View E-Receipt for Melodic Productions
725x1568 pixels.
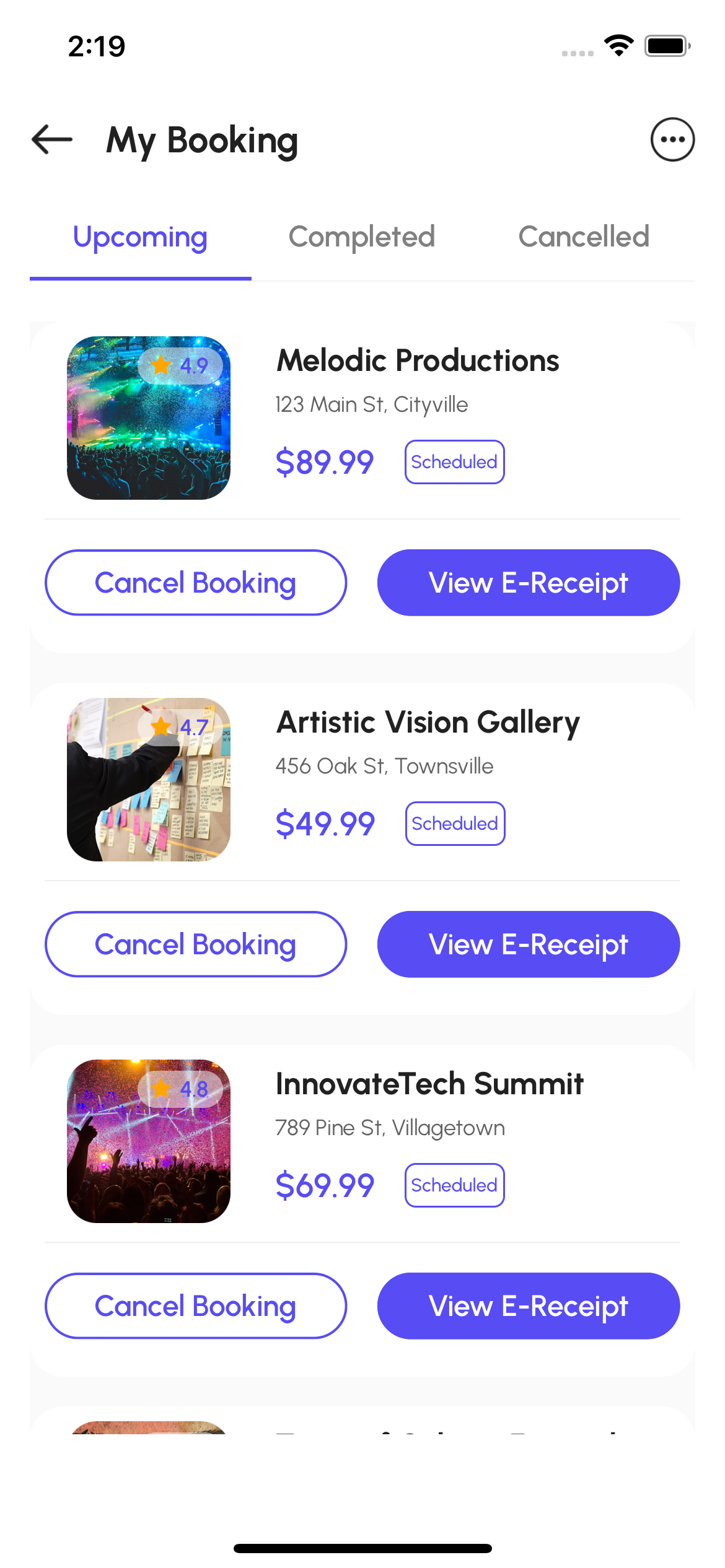529,583
